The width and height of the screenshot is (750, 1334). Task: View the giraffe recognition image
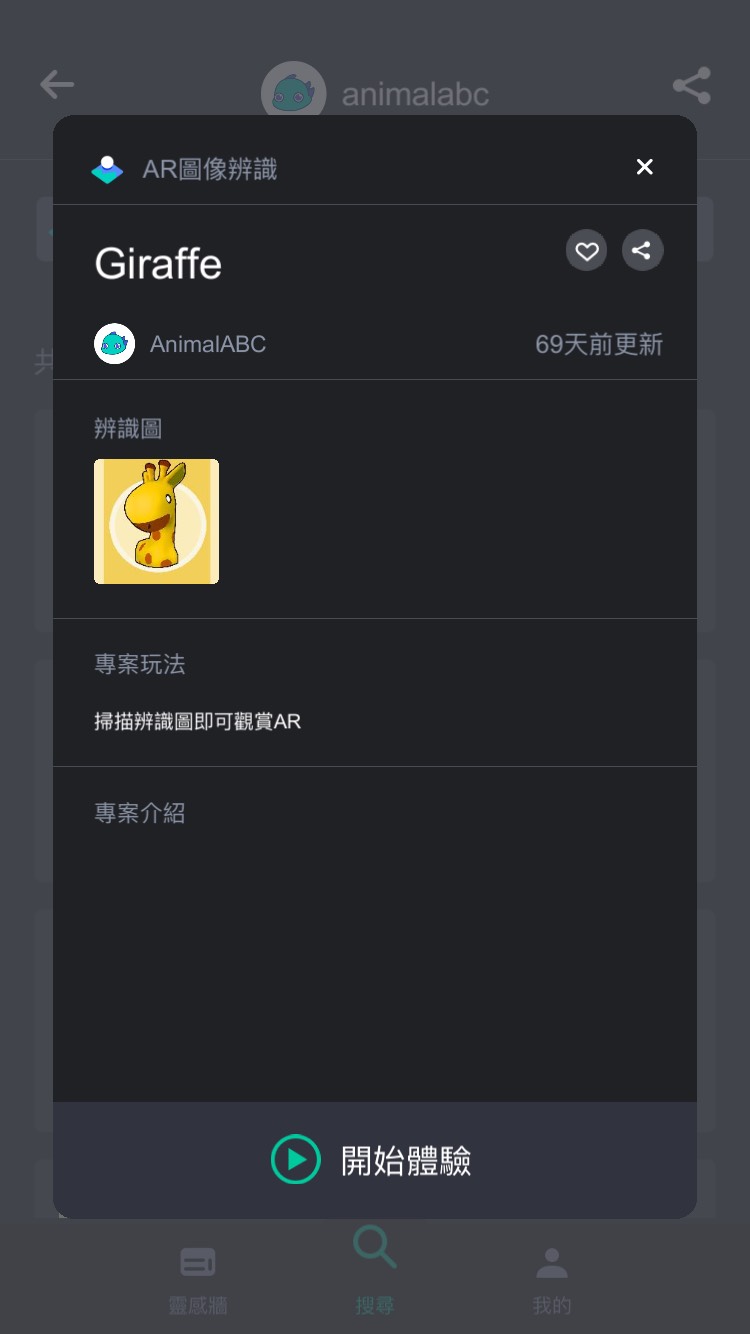[x=156, y=521]
